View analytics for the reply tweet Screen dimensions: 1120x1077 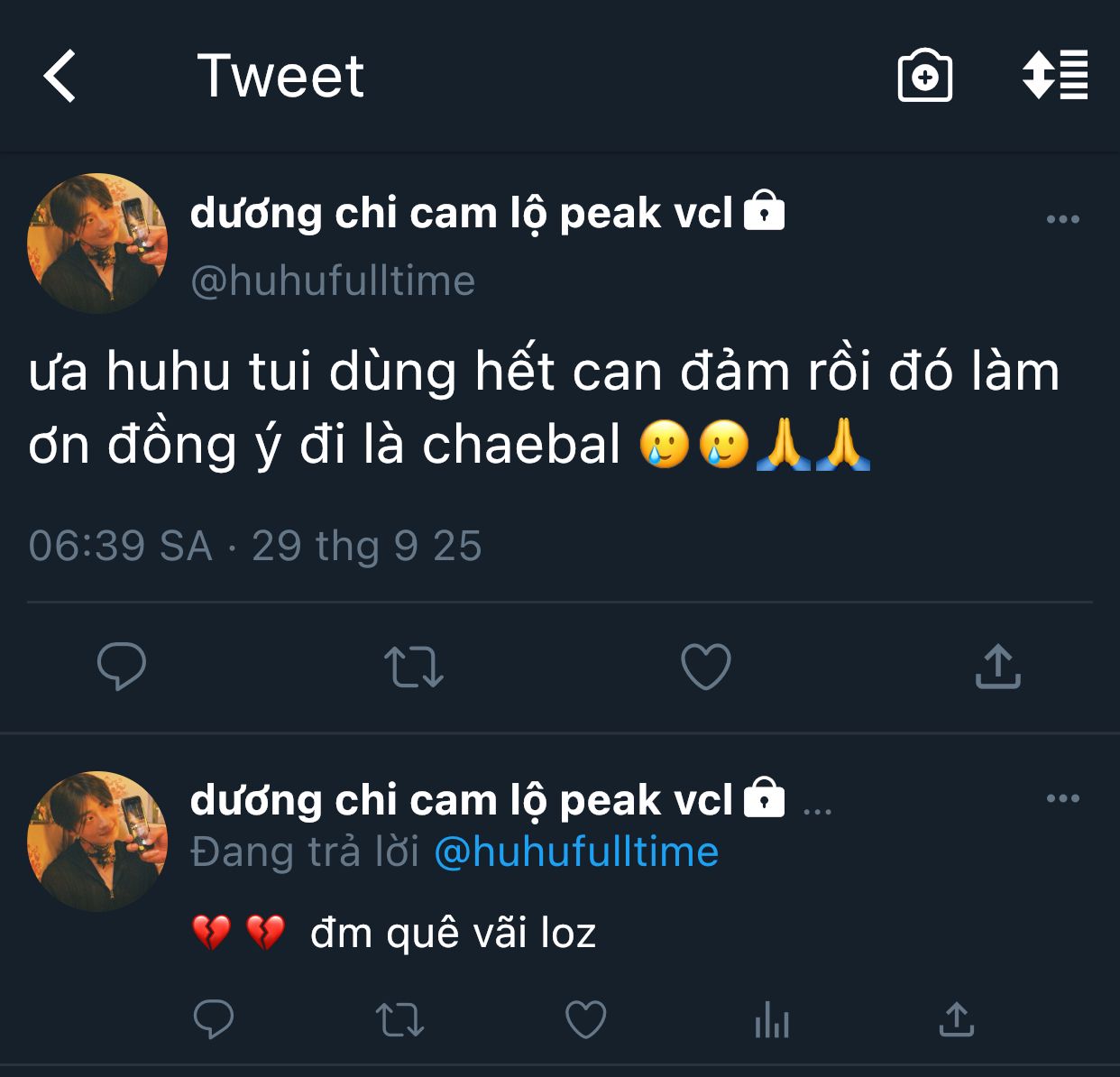(x=772, y=1020)
